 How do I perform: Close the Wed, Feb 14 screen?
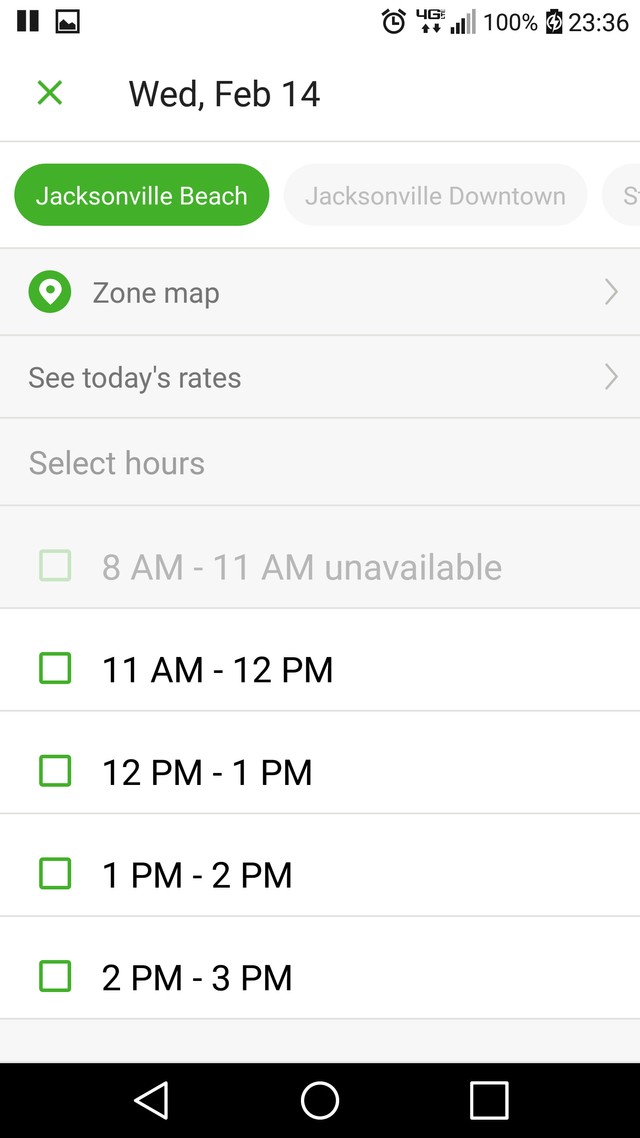[x=50, y=94]
